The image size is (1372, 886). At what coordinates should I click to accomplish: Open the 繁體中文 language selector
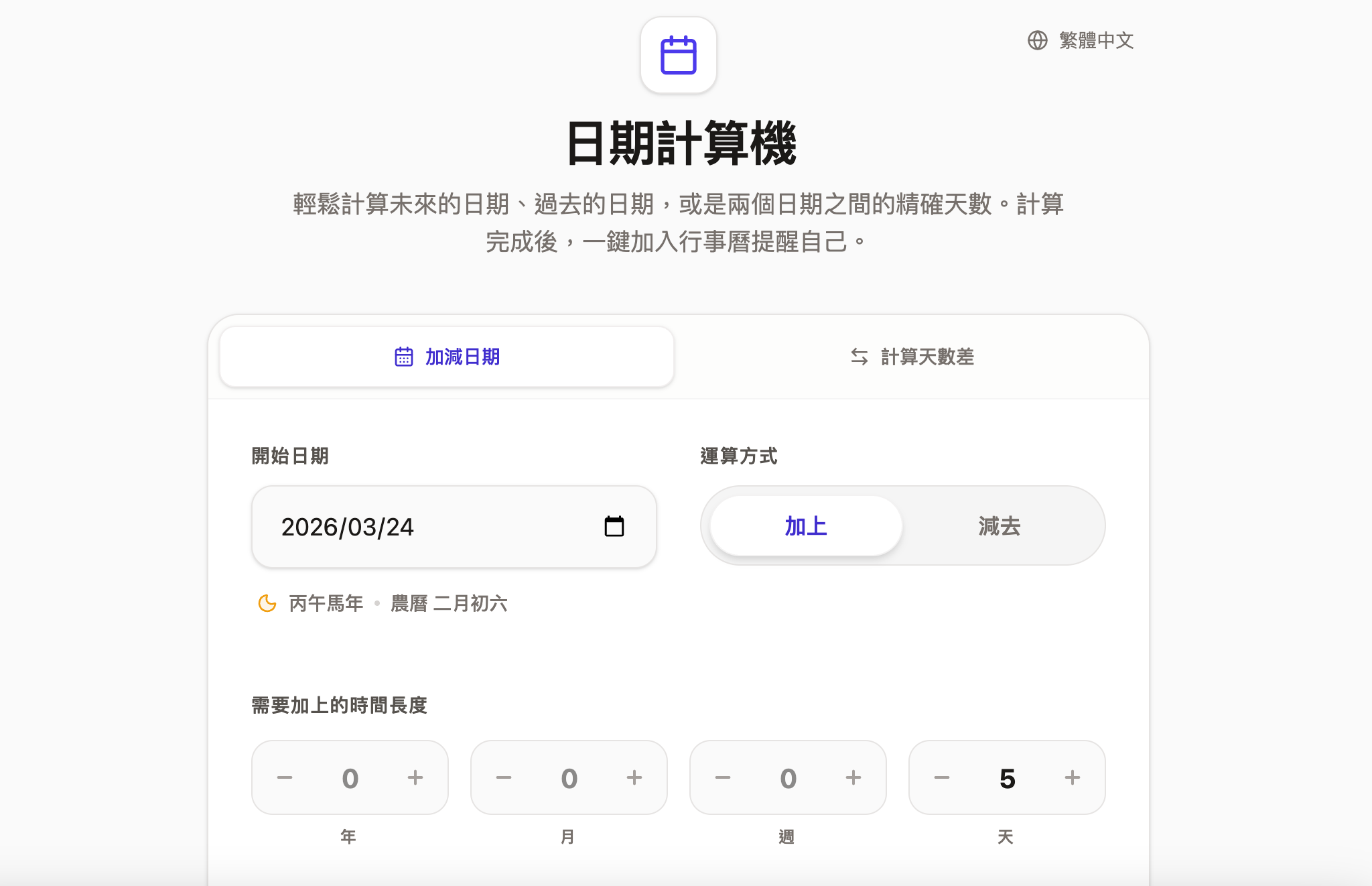click(x=1081, y=40)
